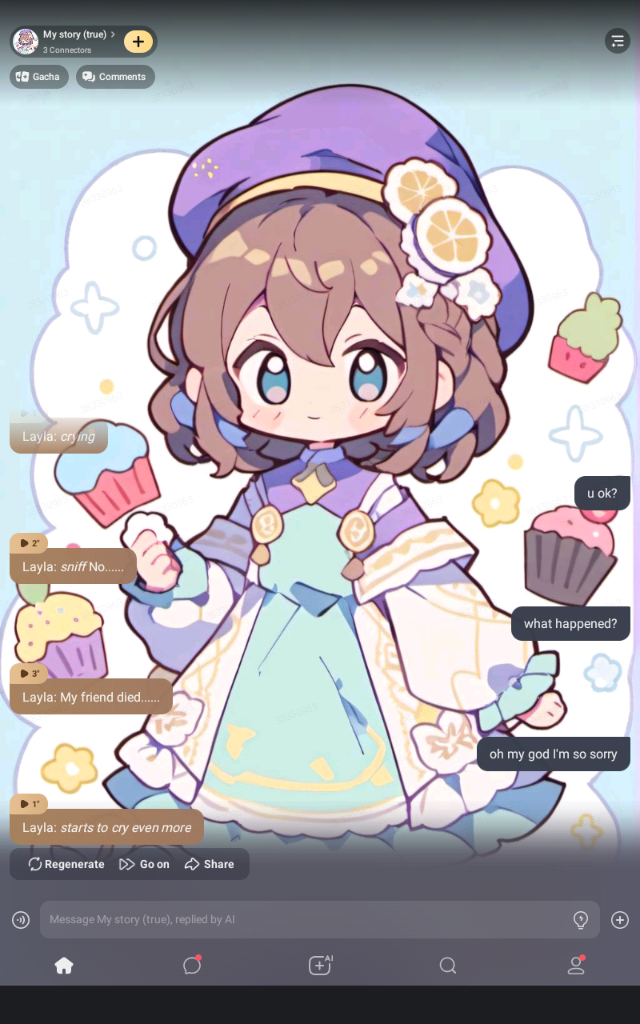Switch to the search tab

click(448, 965)
